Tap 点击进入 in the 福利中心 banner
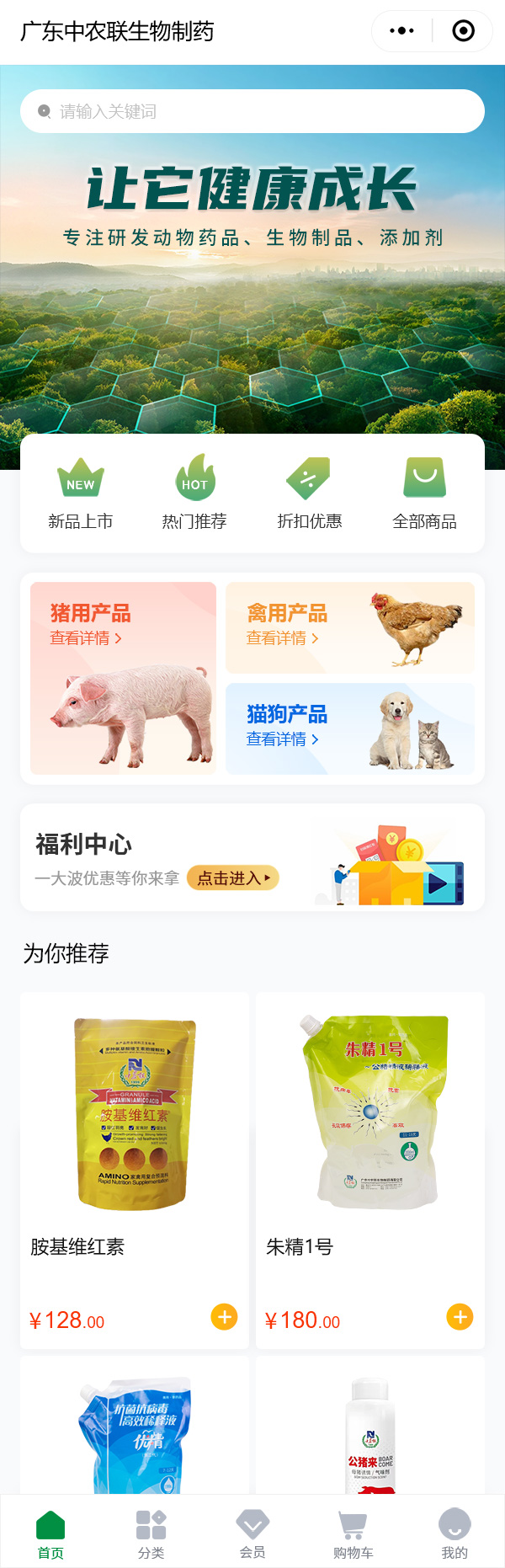Screen dimensions: 505x1568 coord(233,877)
